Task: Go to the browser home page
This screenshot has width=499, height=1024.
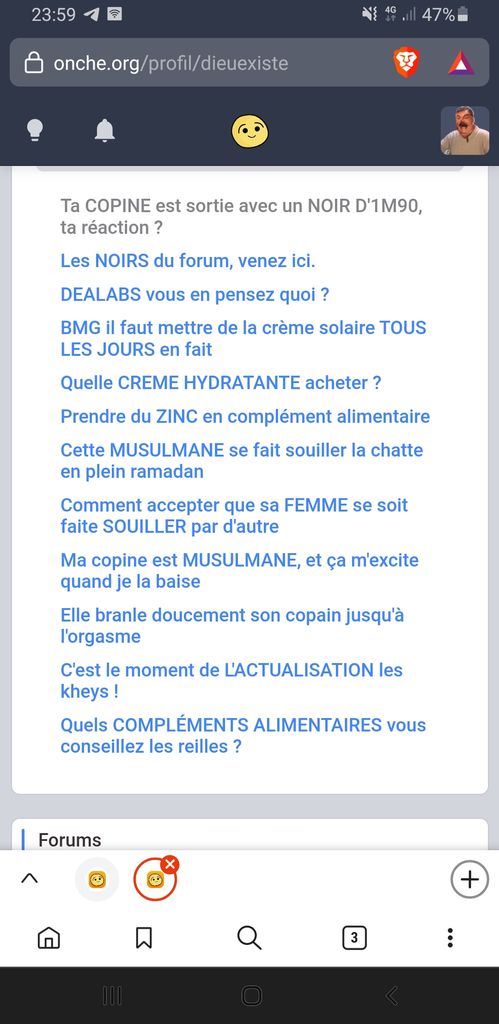Action: click(49, 938)
